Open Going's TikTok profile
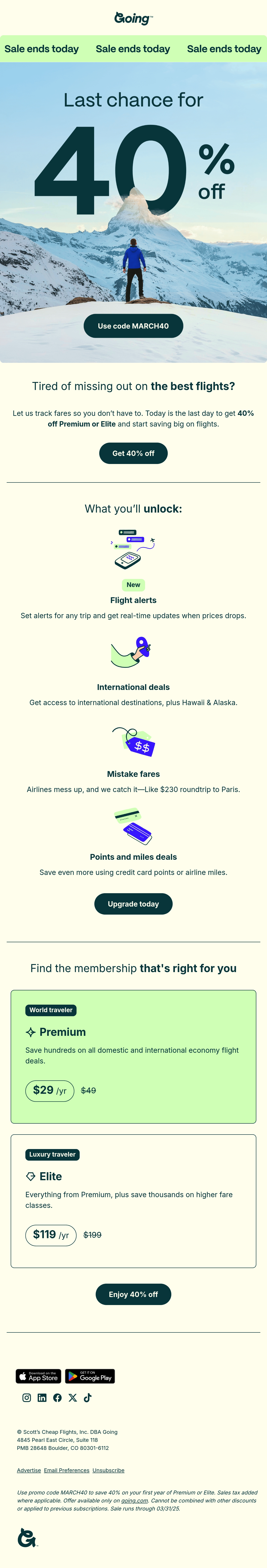The height and width of the screenshot is (1568, 267). click(x=88, y=1398)
